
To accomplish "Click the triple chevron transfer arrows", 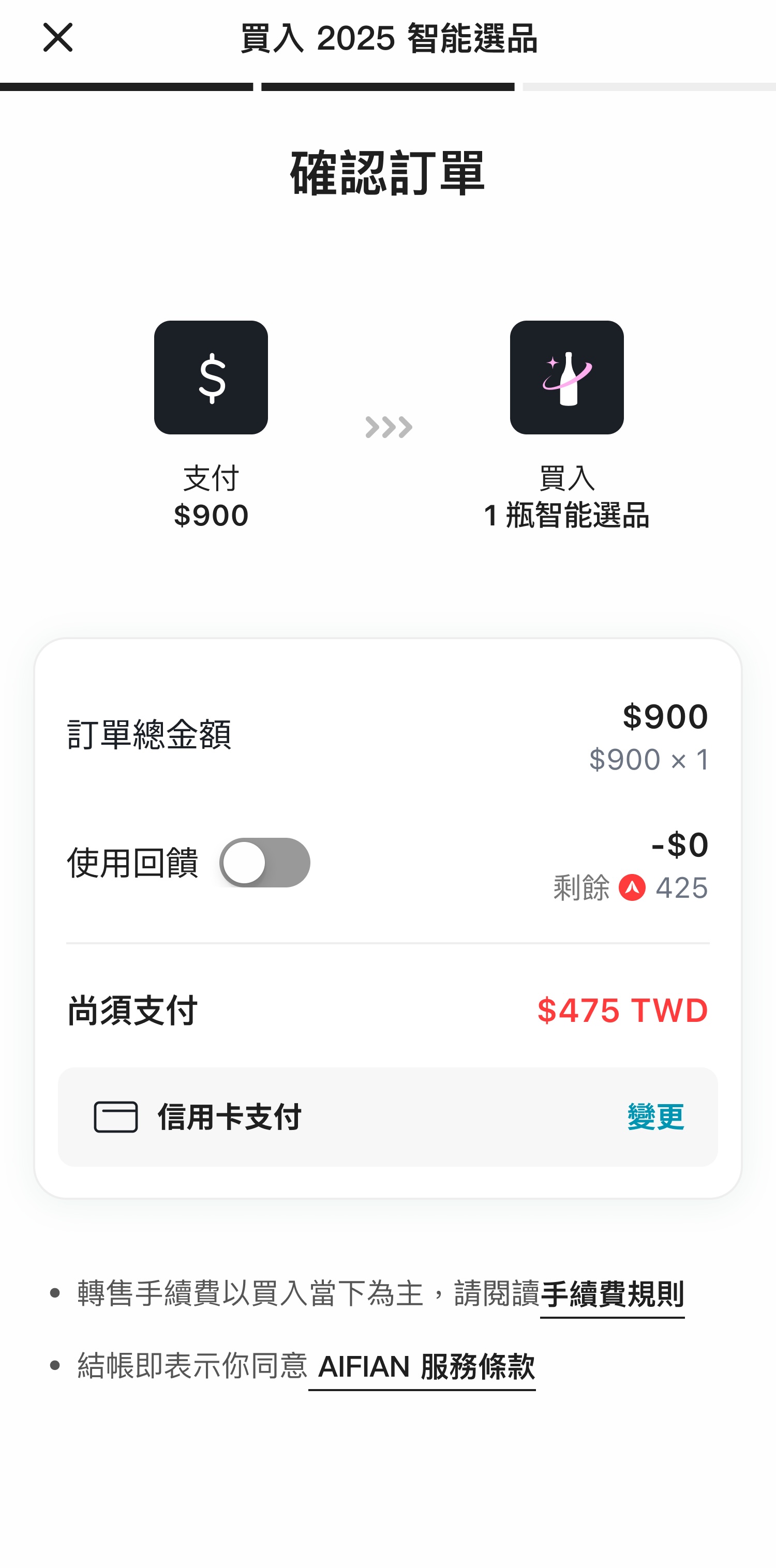I will coord(389,426).
